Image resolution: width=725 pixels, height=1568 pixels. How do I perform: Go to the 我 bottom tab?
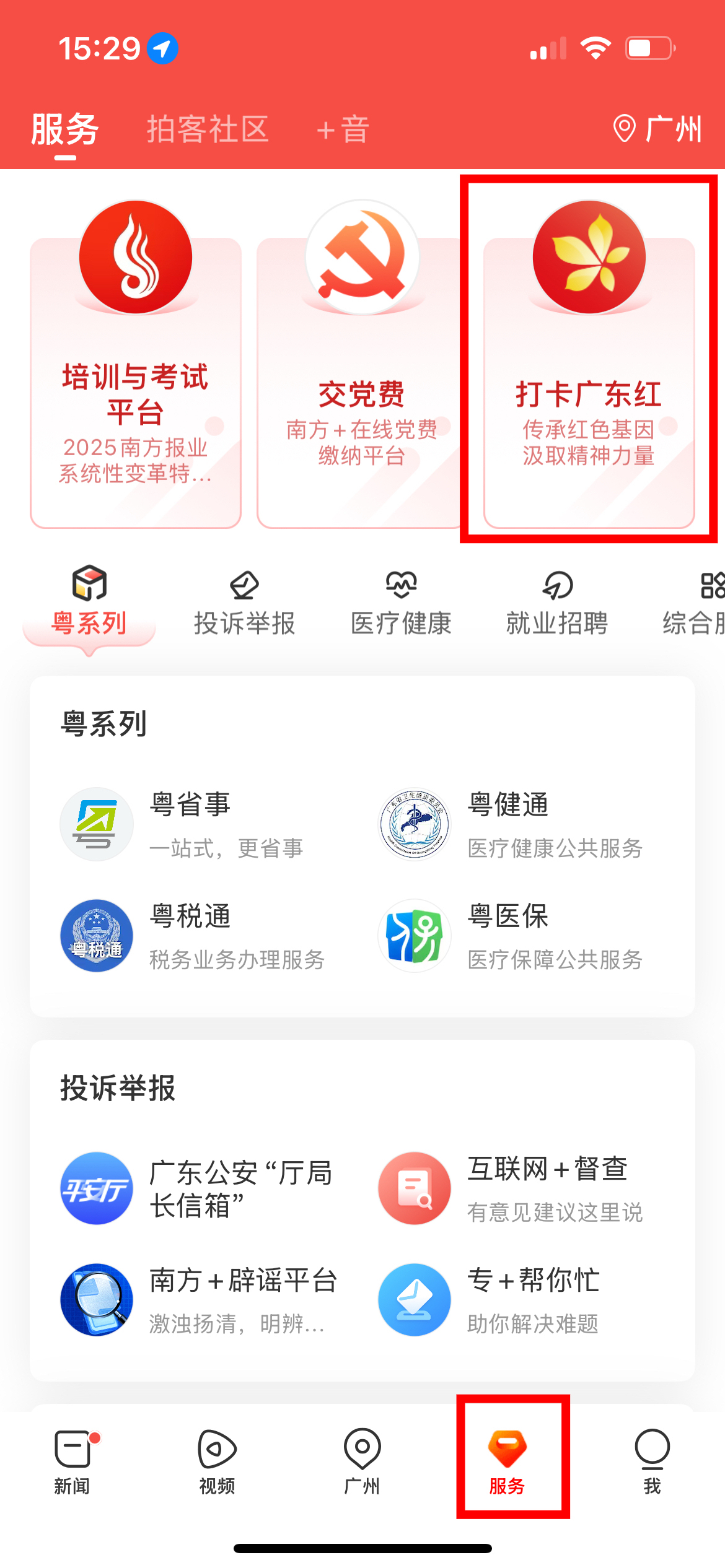pos(652,1461)
